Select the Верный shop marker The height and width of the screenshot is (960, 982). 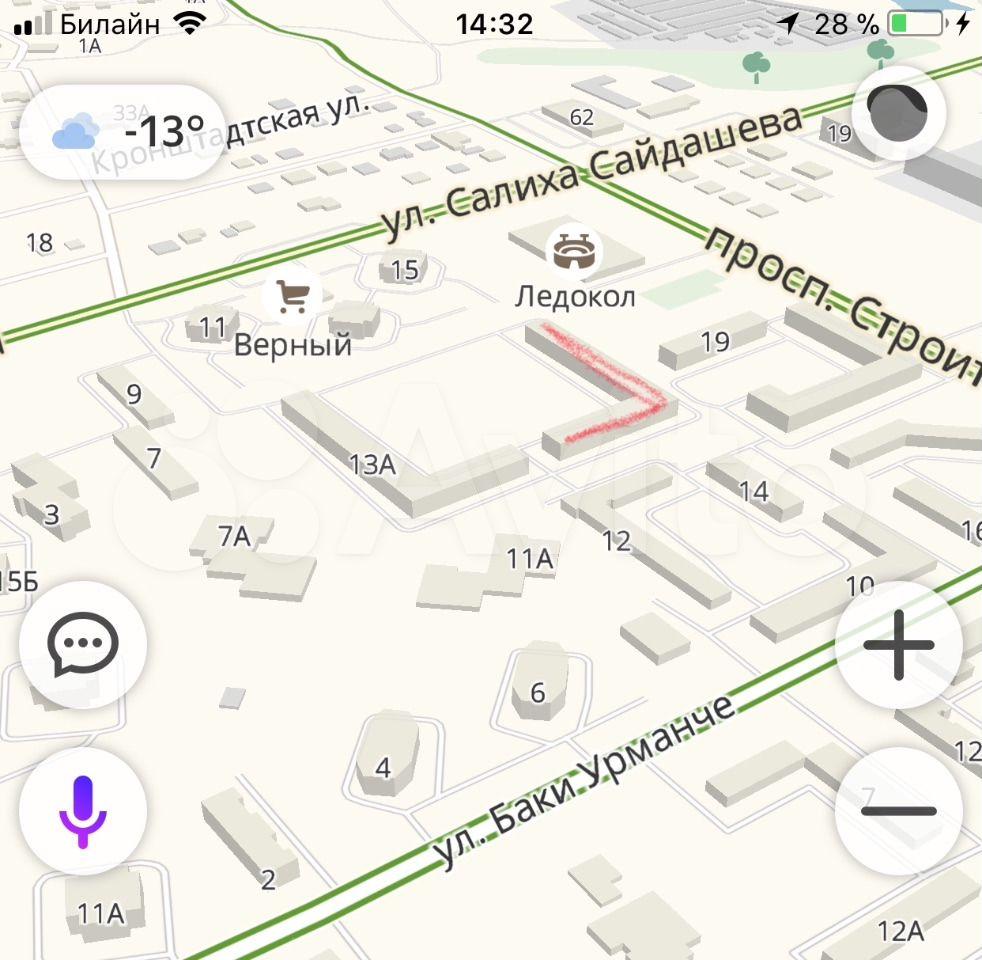coord(293,297)
